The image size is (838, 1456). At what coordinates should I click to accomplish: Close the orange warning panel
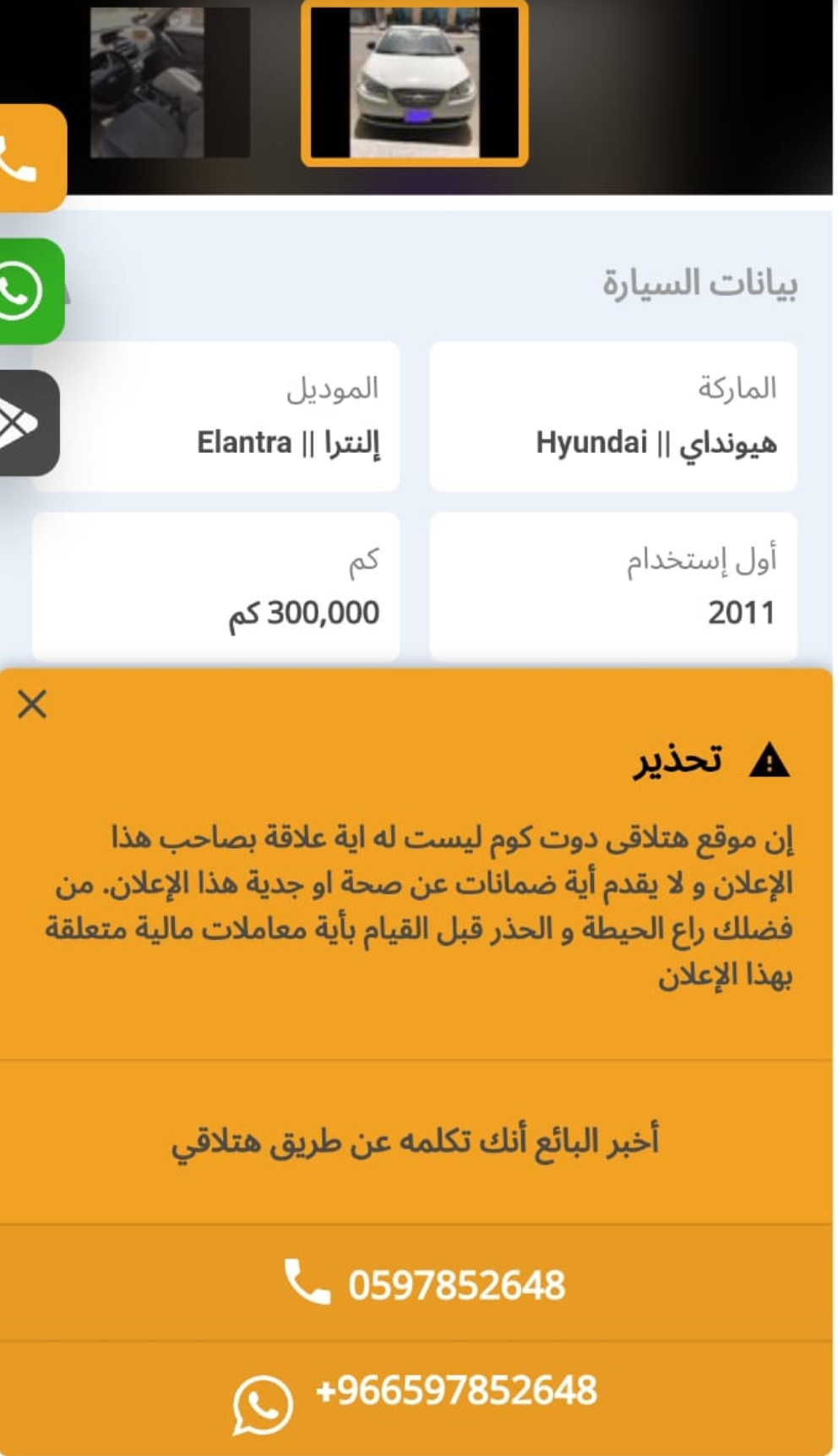click(x=32, y=704)
